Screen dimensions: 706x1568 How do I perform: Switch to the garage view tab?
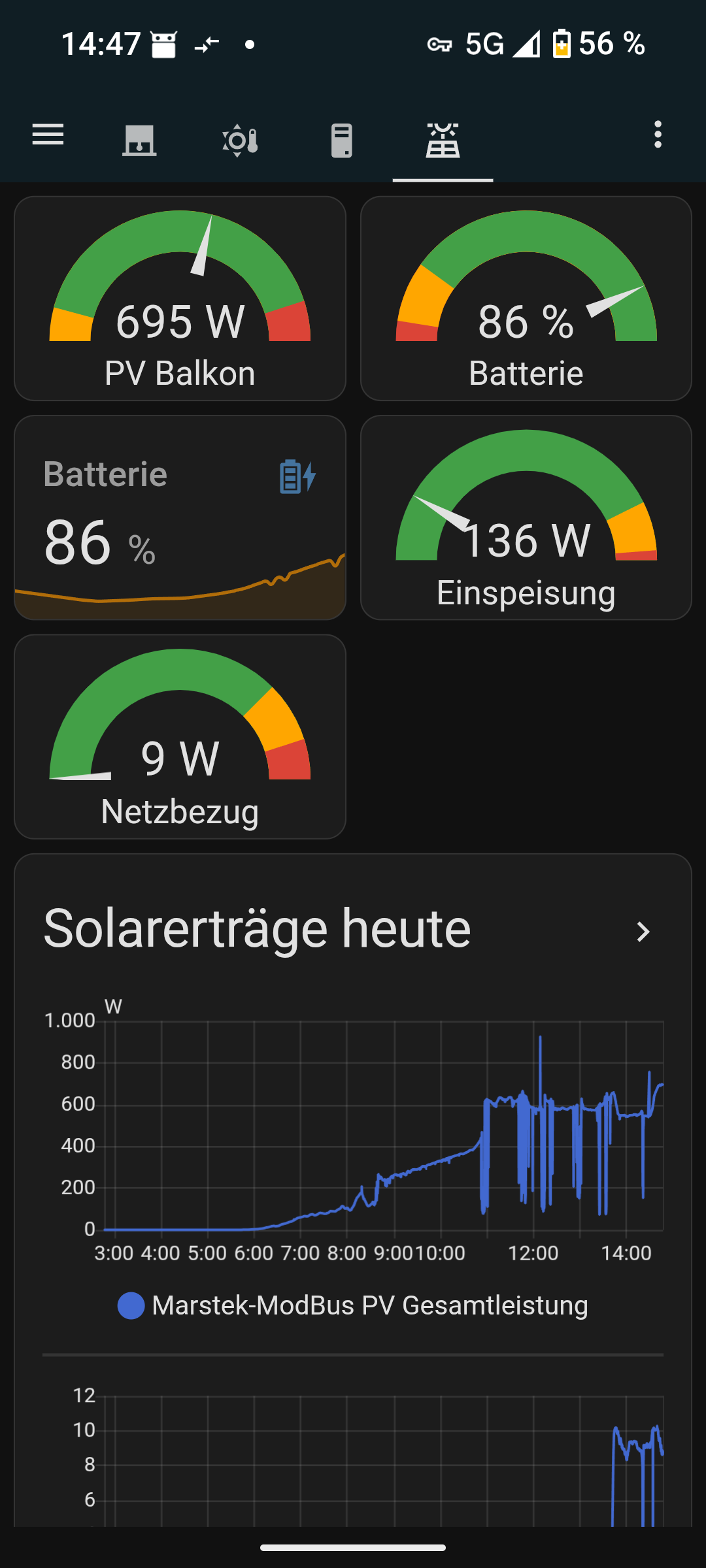pos(139,140)
